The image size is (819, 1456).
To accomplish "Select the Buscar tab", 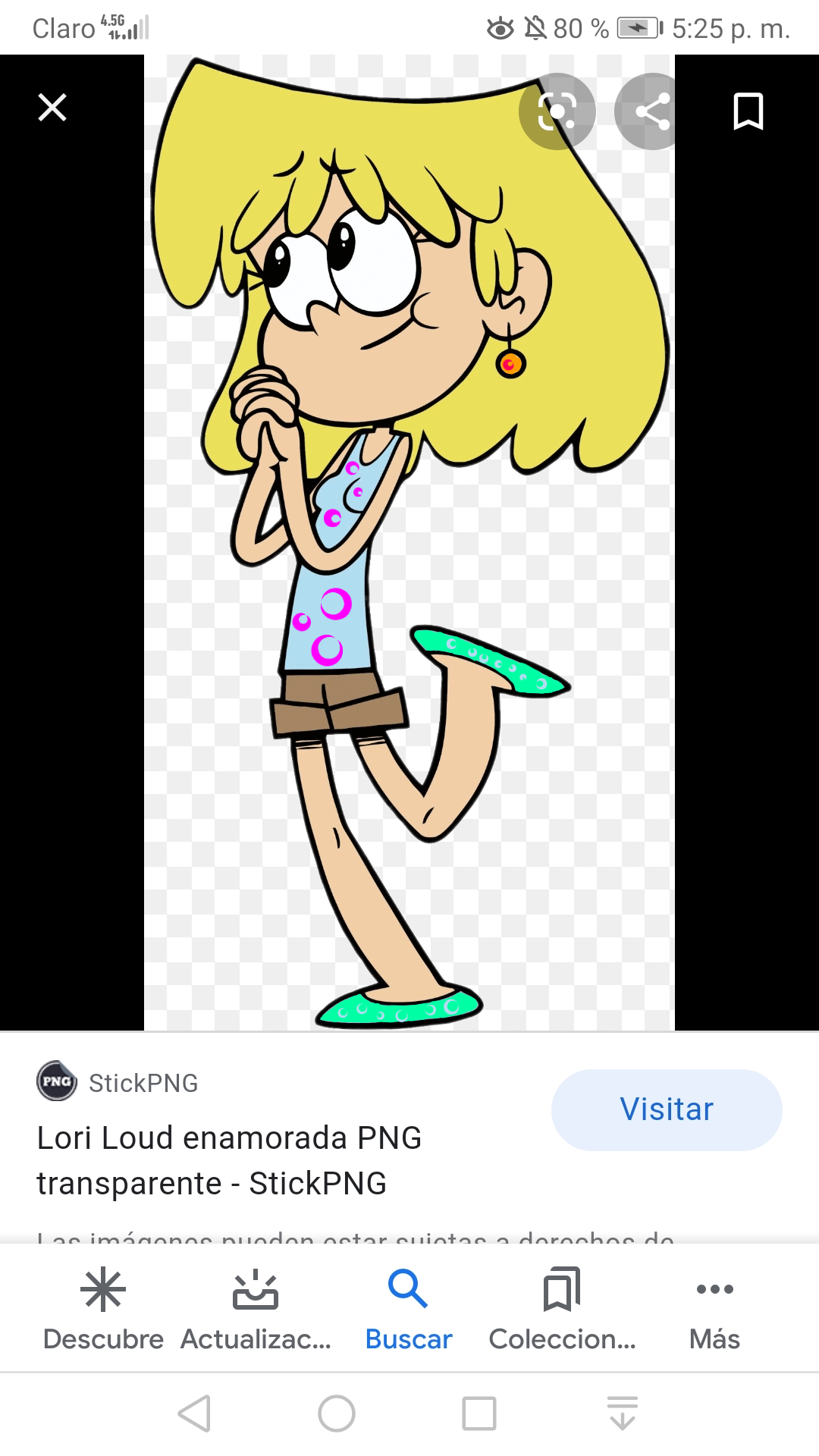I will tap(409, 1310).
